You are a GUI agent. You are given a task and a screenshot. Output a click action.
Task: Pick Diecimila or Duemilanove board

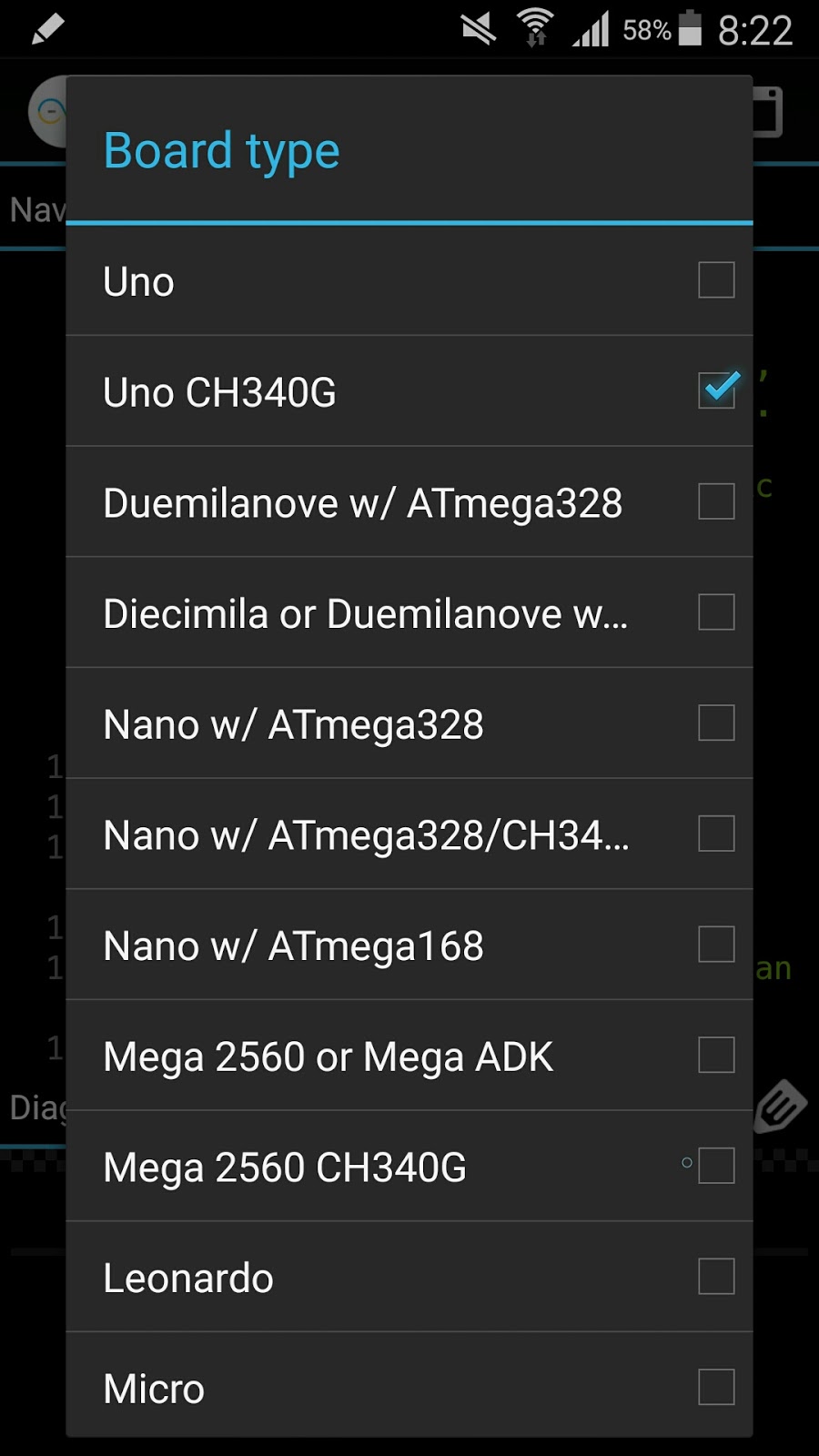pyautogui.click(x=409, y=613)
